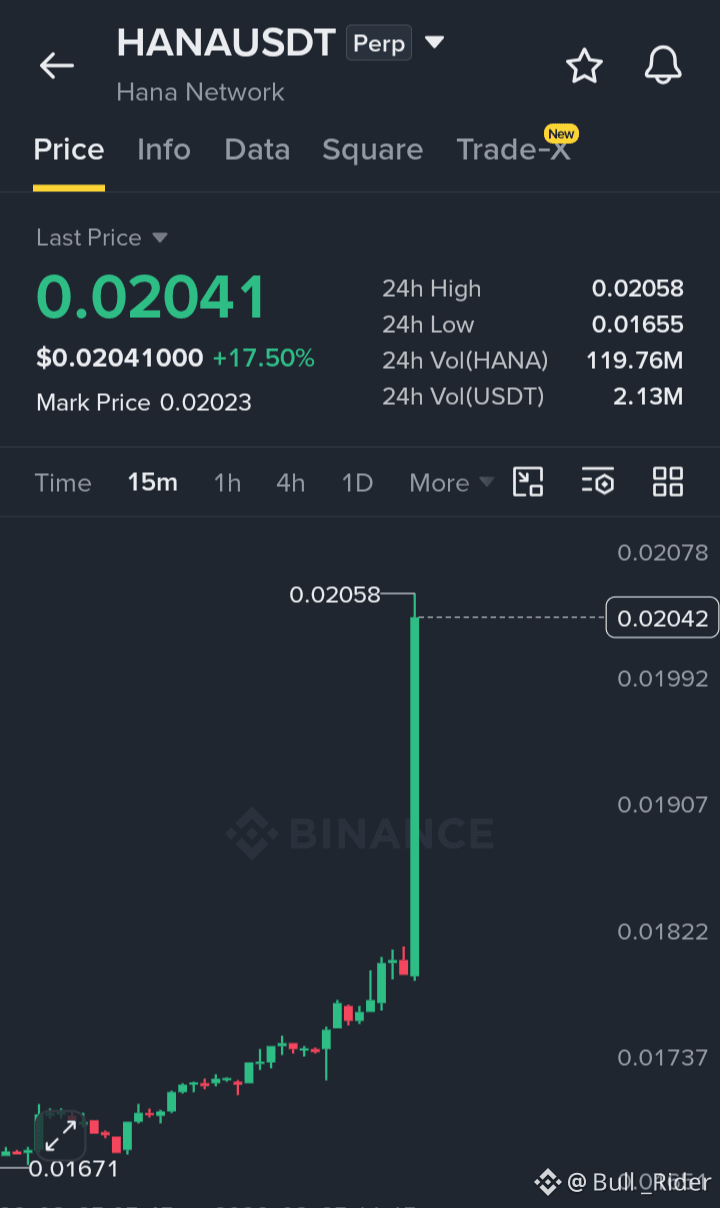The image size is (720, 1208).
Task: Set a price alert with the bell icon
Action: pos(663,66)
